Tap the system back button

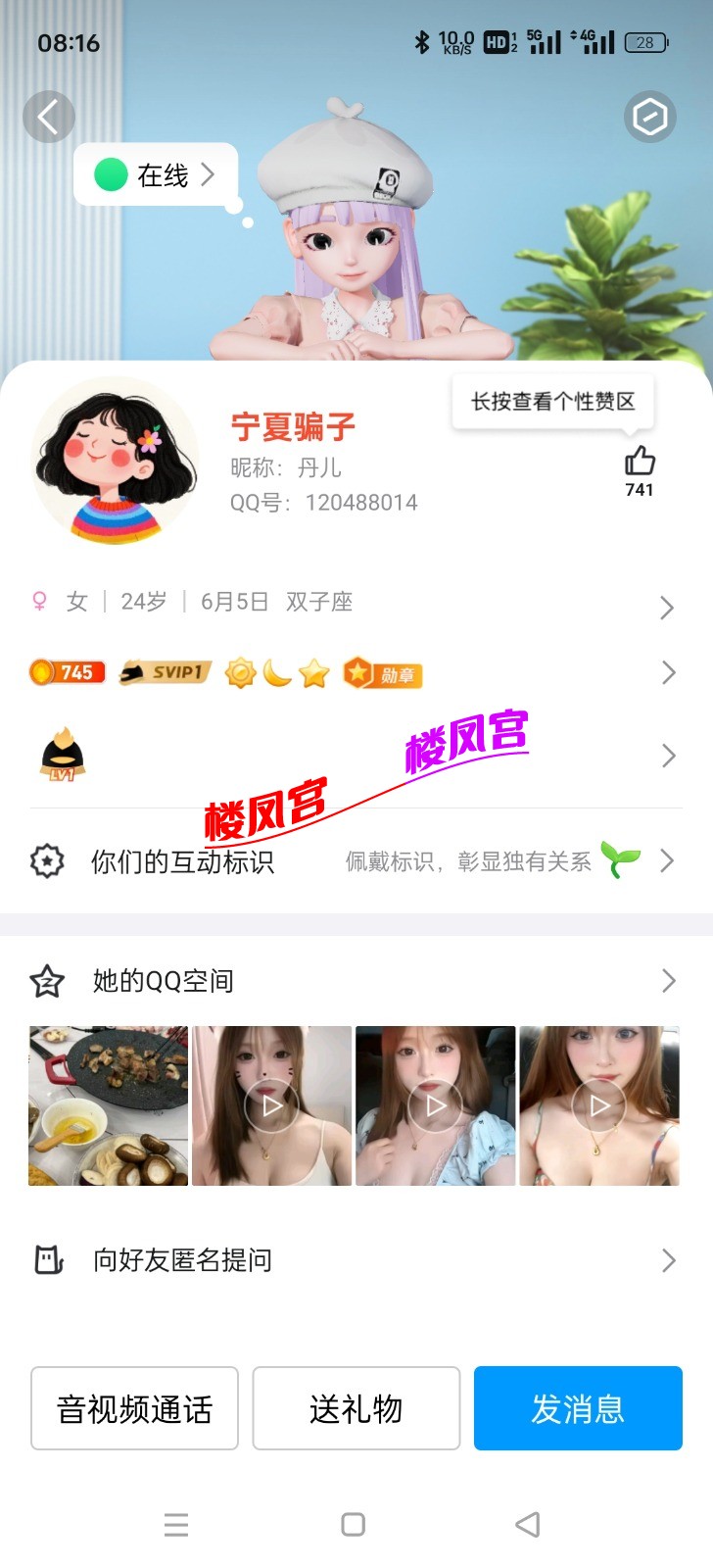[x=528, y=1524]
